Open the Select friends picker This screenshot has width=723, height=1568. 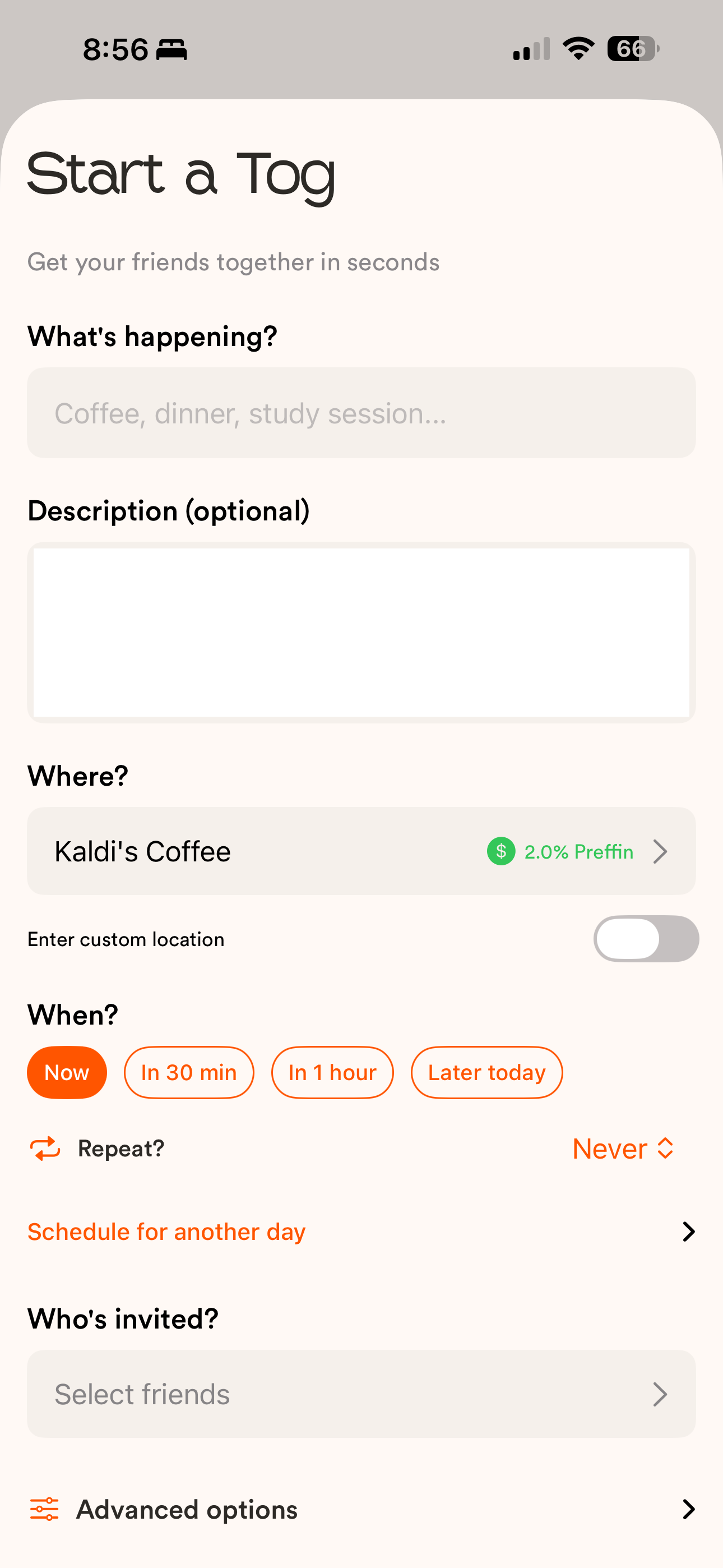361,1394
